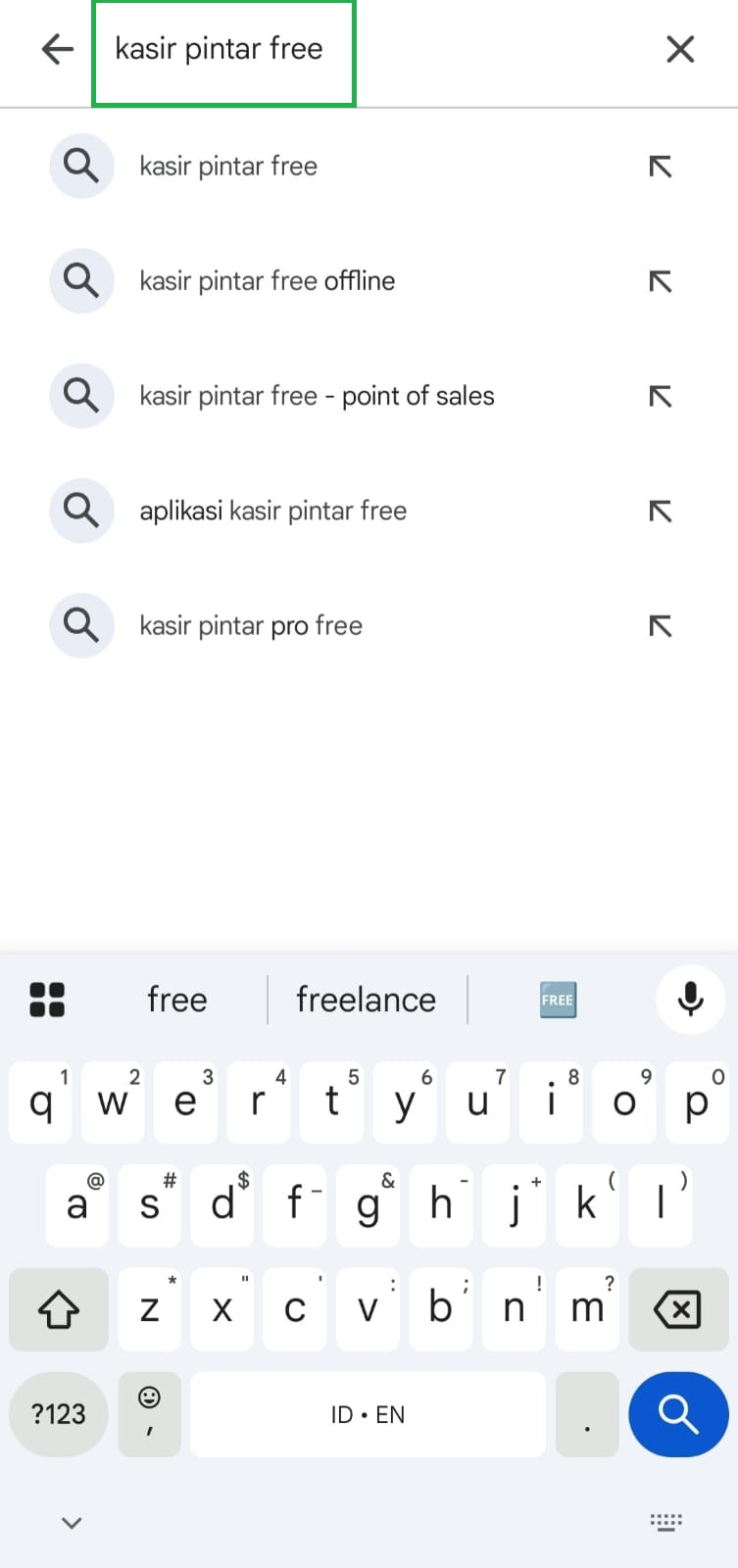This screenshot has width=738, height=1568.
Task: Hit the backspace key
Action: click(x=676, y=1309)
